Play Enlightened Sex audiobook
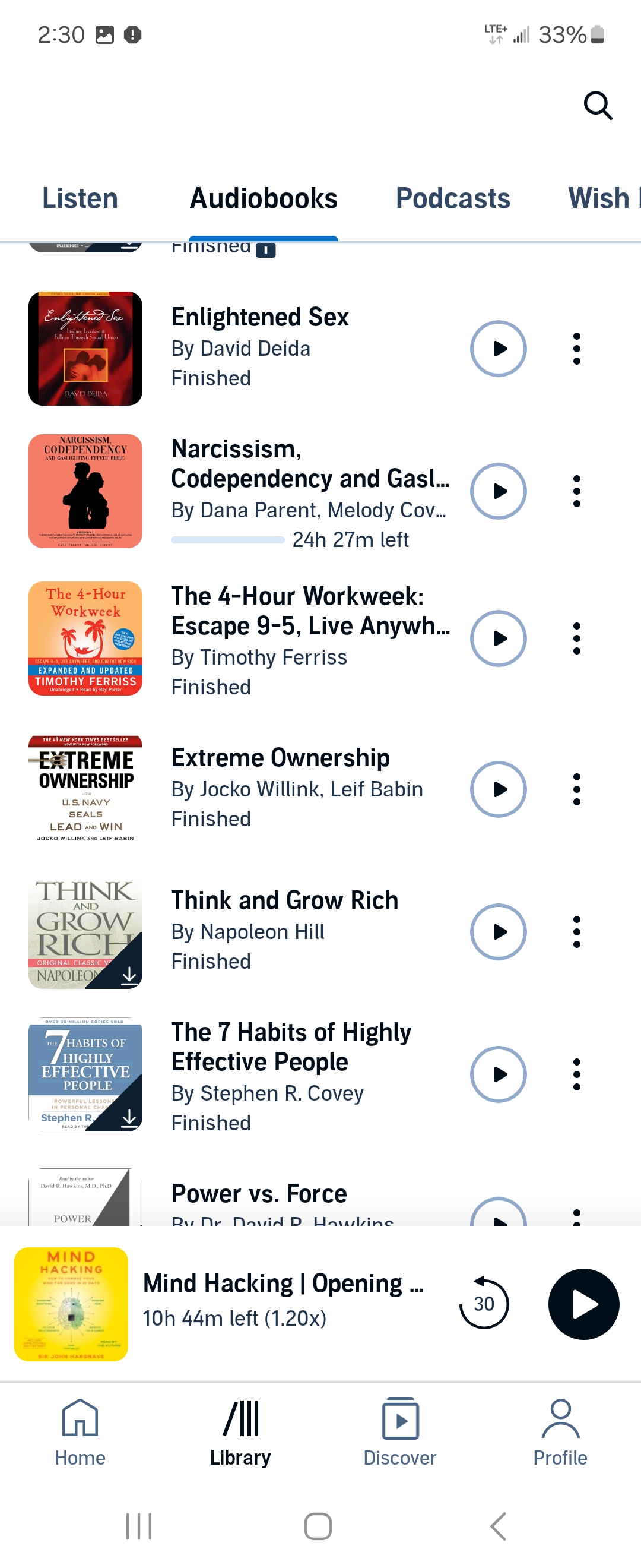Screen dimensions: 641x1568 498,349
